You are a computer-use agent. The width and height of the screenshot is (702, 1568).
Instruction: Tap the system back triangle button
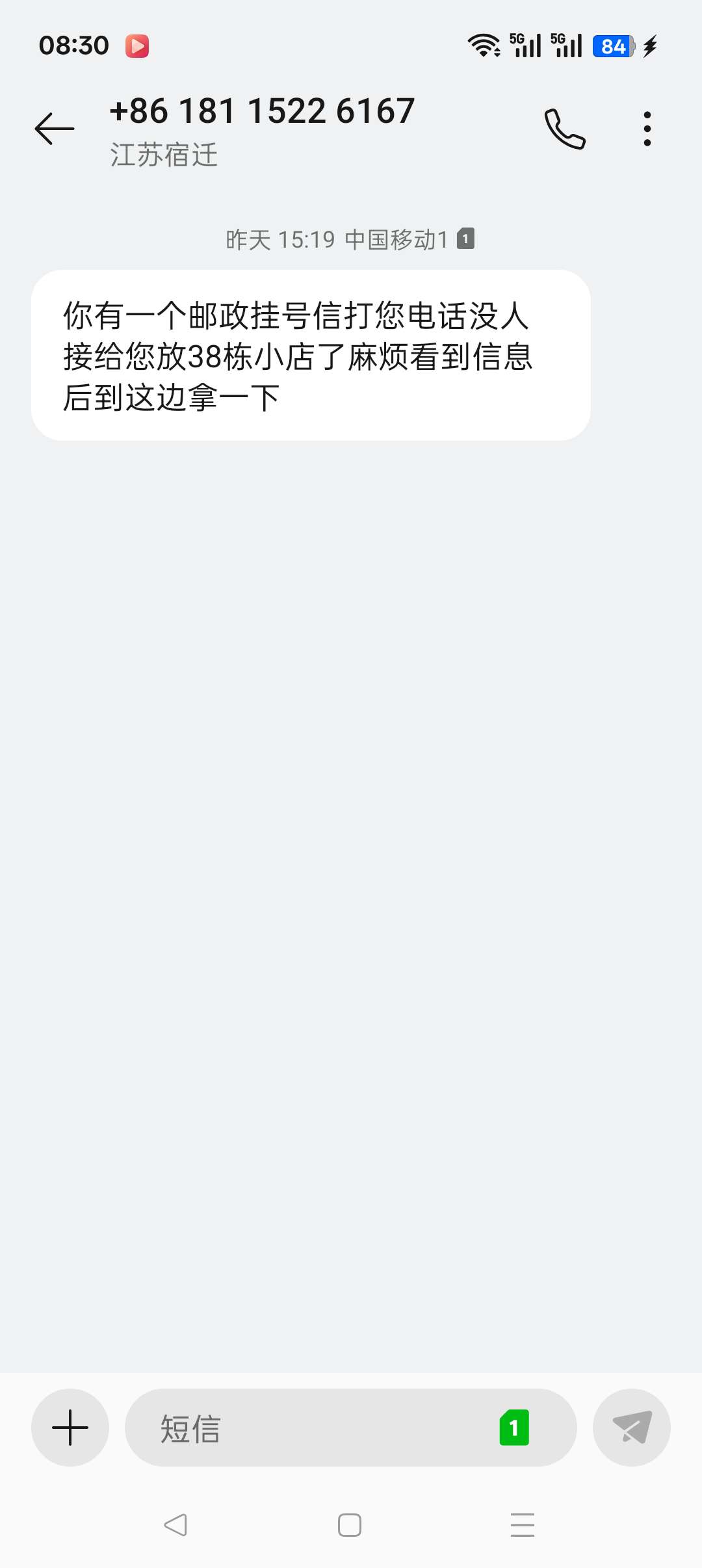point(175,1524)
